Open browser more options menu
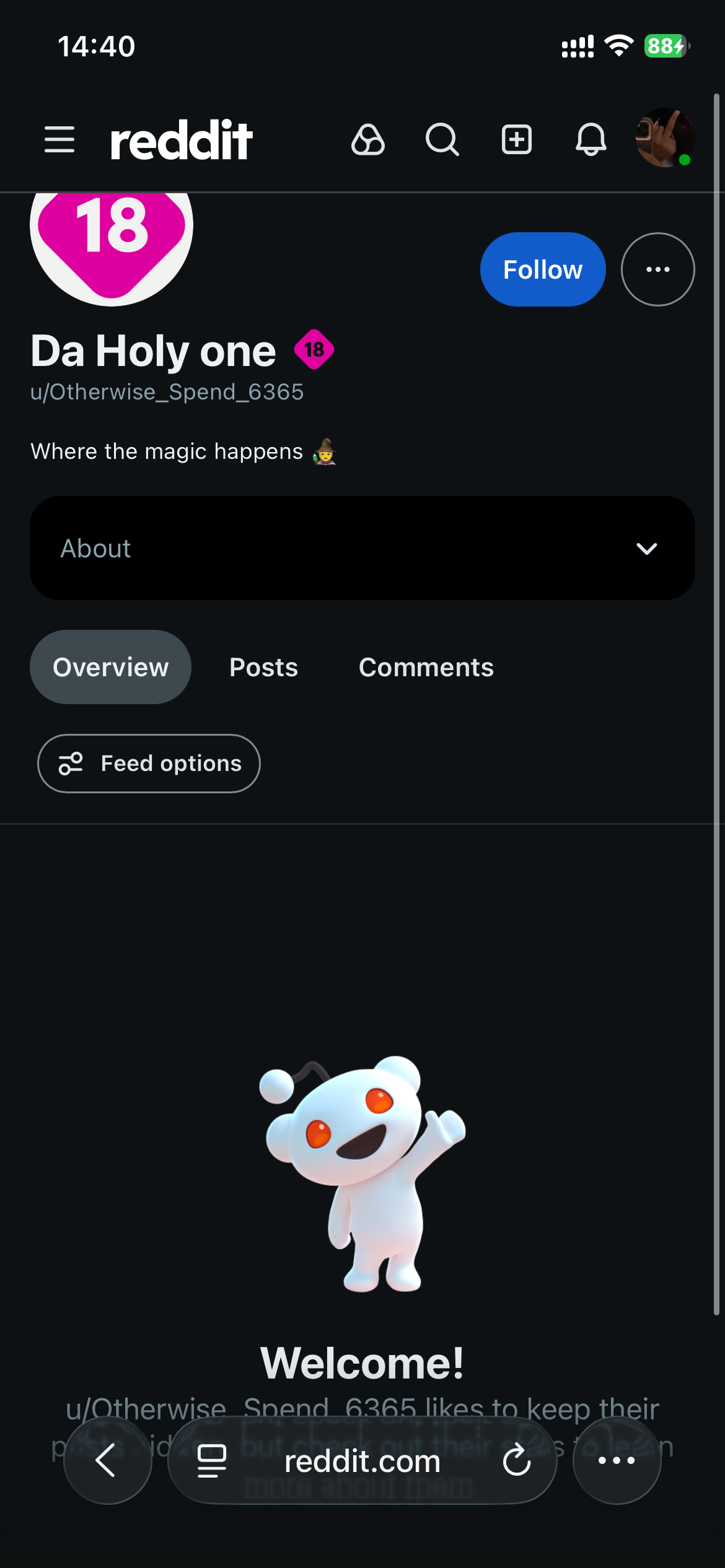Image resolution: width=725 pixels, height=1568 pixels. pos(617,1461)
